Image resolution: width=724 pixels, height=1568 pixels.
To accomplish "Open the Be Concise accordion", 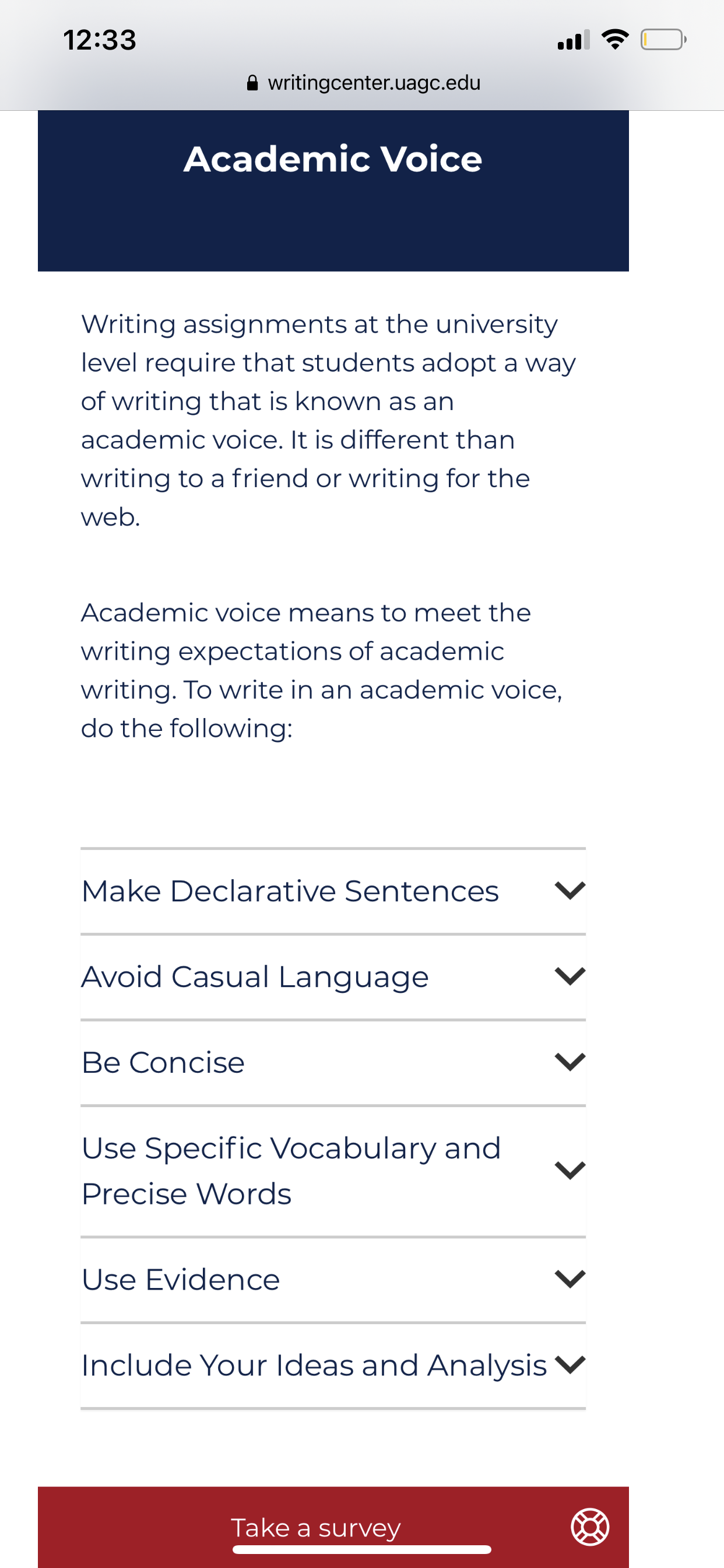I will click(333, 1063).
